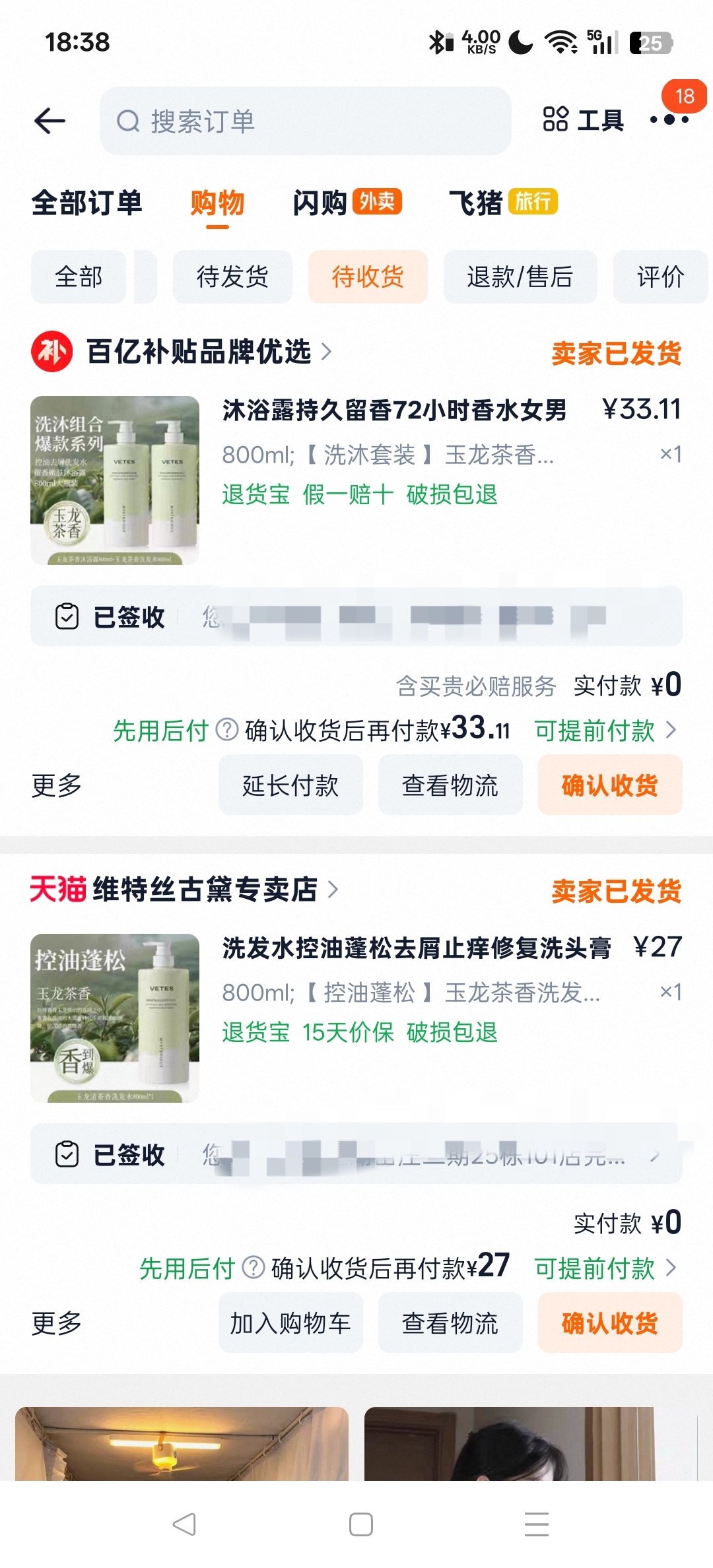Select the 退款/售后 filter chip
The image size is (713, 1568).
(520, 277)
